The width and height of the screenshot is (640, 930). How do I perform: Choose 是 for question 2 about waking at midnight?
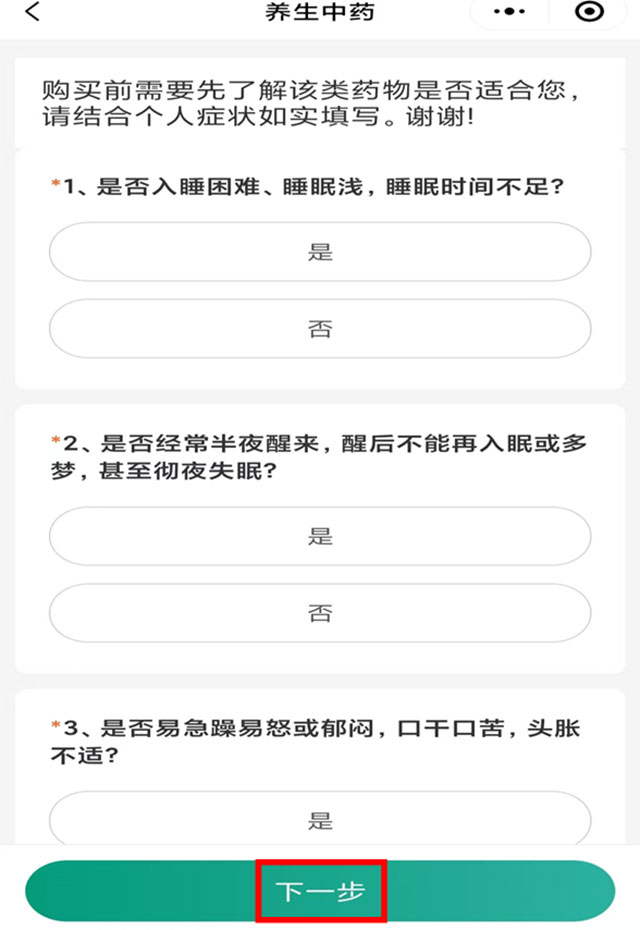[320, 536]
